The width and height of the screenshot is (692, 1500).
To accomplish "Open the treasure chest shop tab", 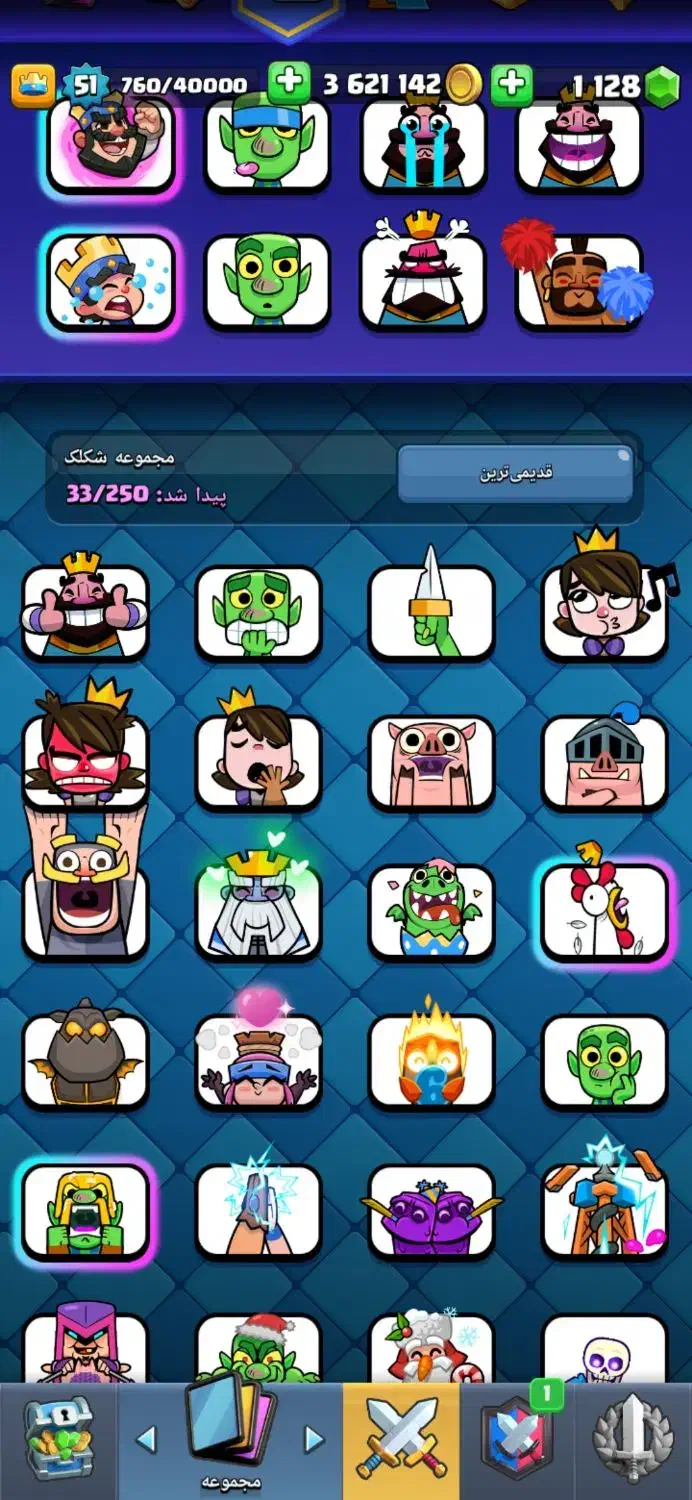I will click(58, 1440).
